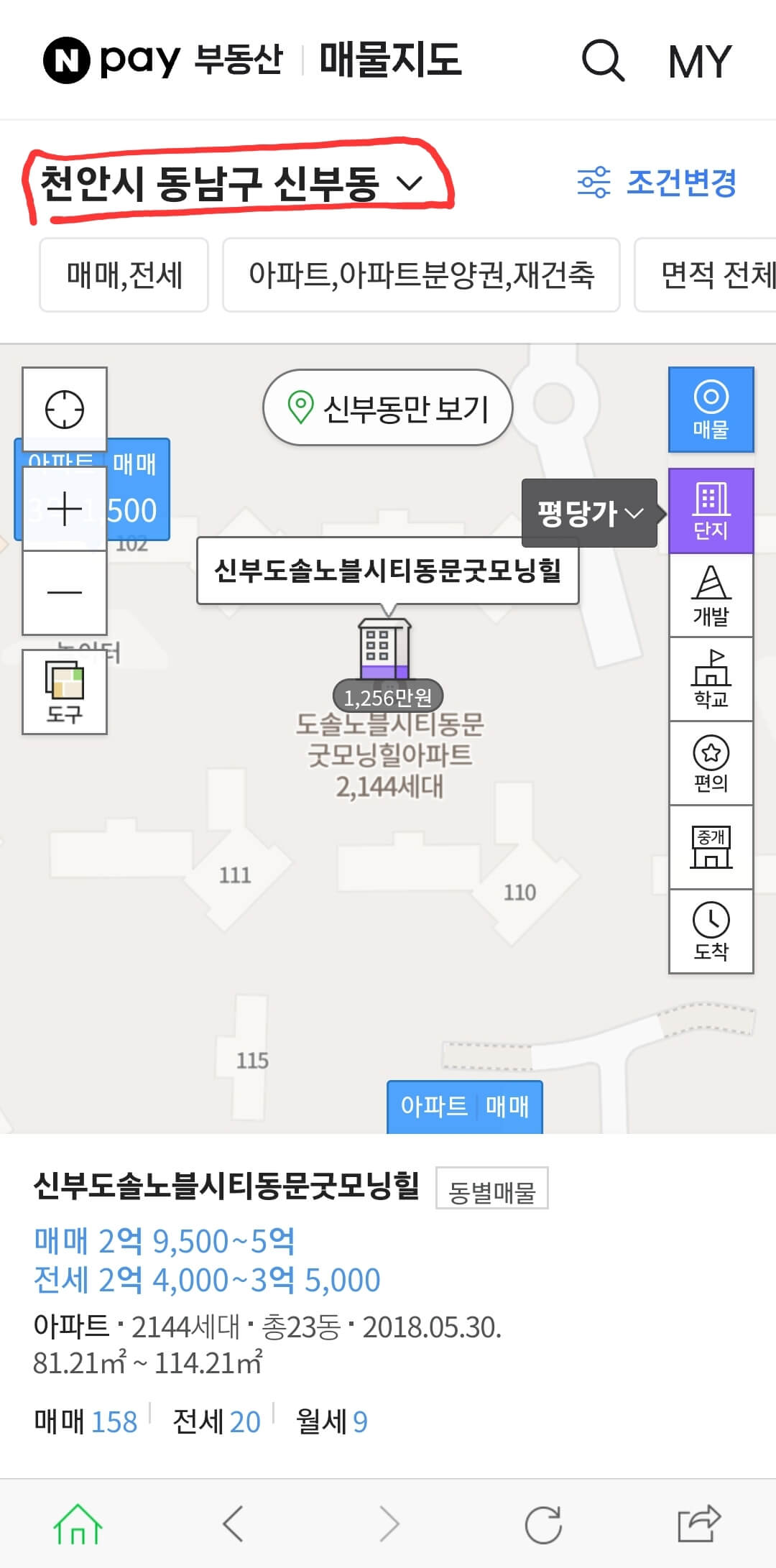Open the 개발 (development) map layer
Image resolution: width=776 pixels, height=1568 pixels.
coord(710,596)
